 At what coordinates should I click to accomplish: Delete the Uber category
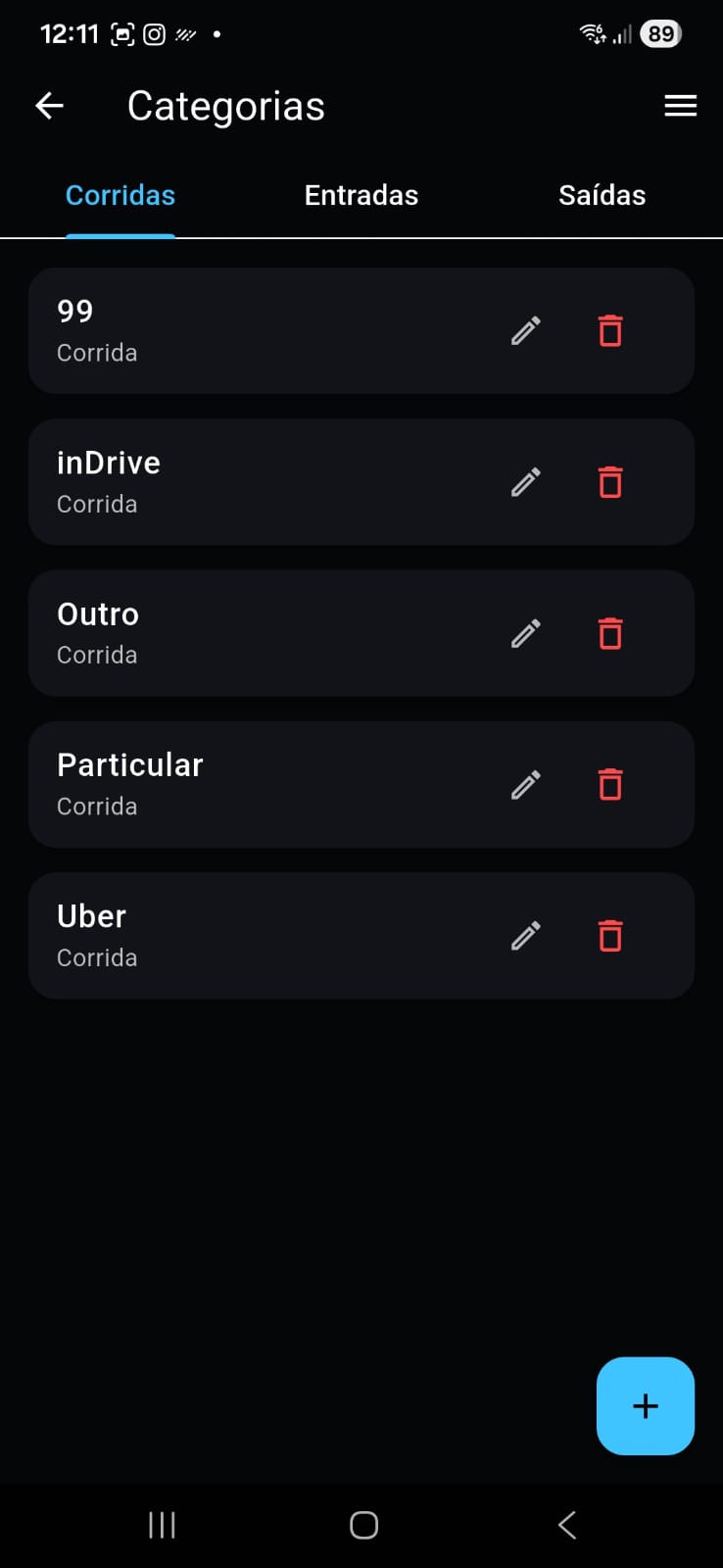609,936
